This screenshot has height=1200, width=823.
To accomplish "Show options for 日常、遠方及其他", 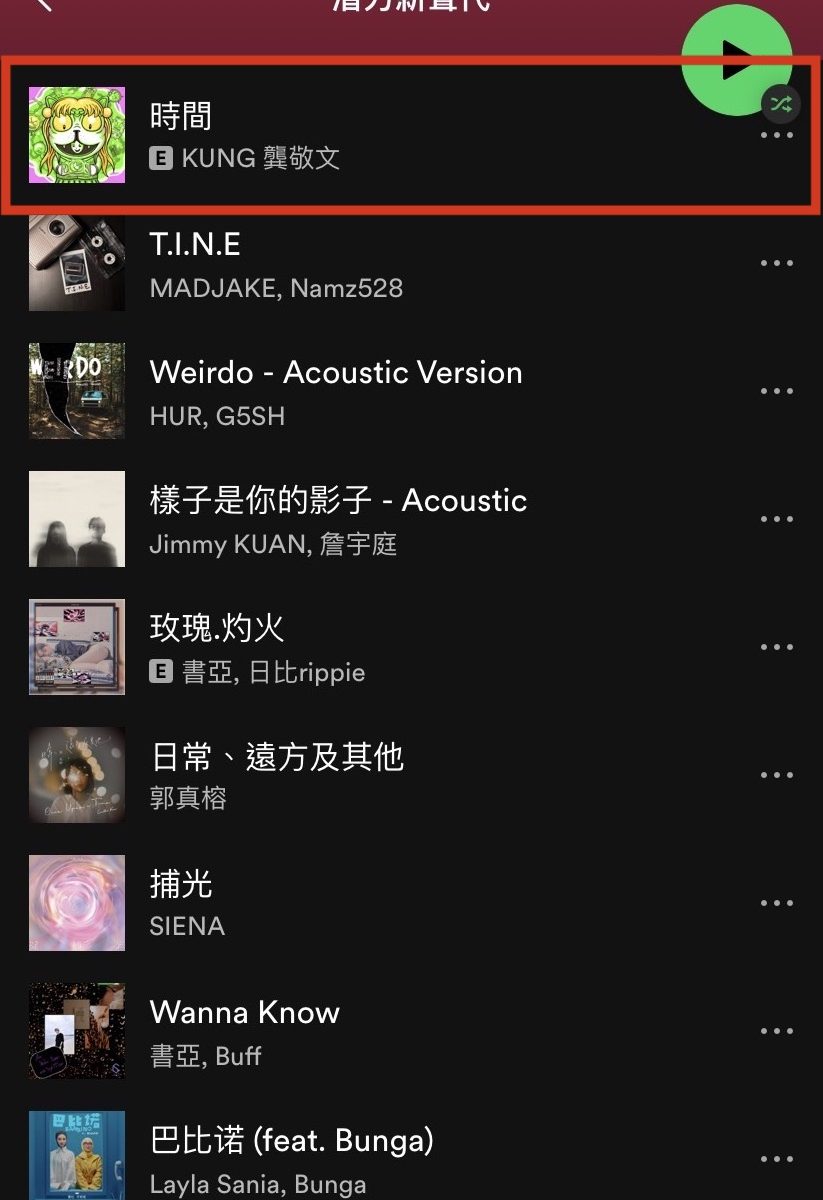I will [776, 776].
